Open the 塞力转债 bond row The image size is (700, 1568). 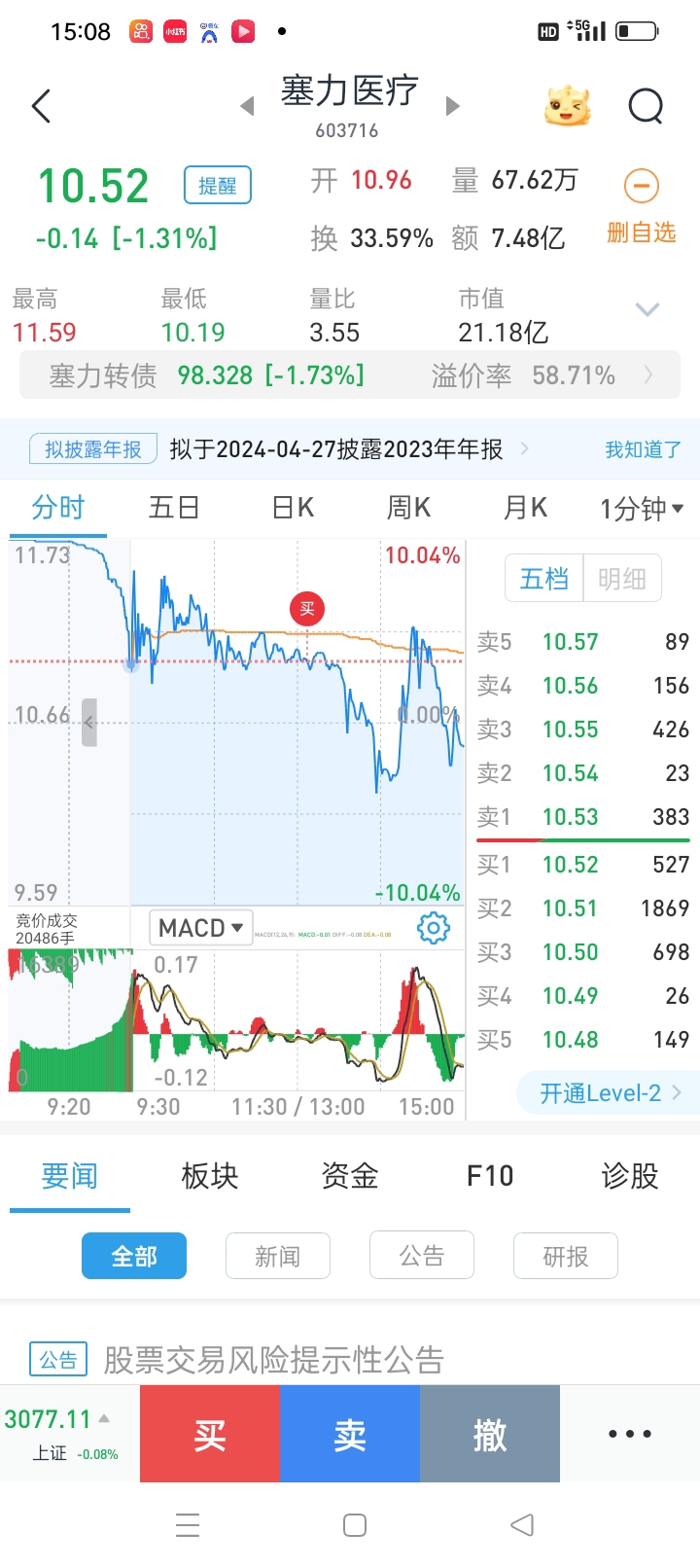pyautogui.click(x=350, y=375)
